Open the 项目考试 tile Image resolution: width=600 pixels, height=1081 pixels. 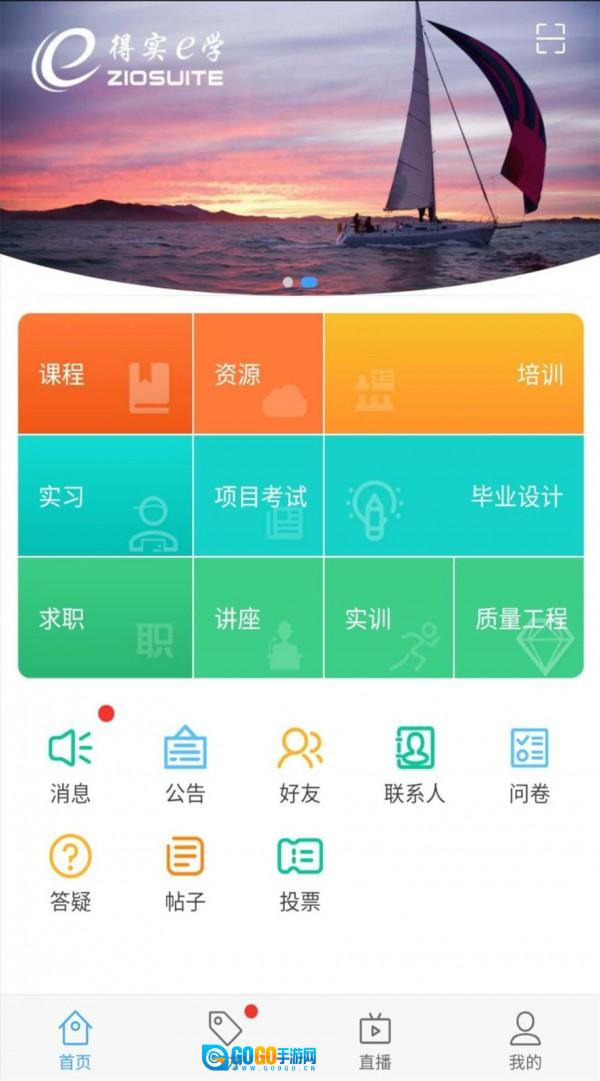tap(258, 496)
